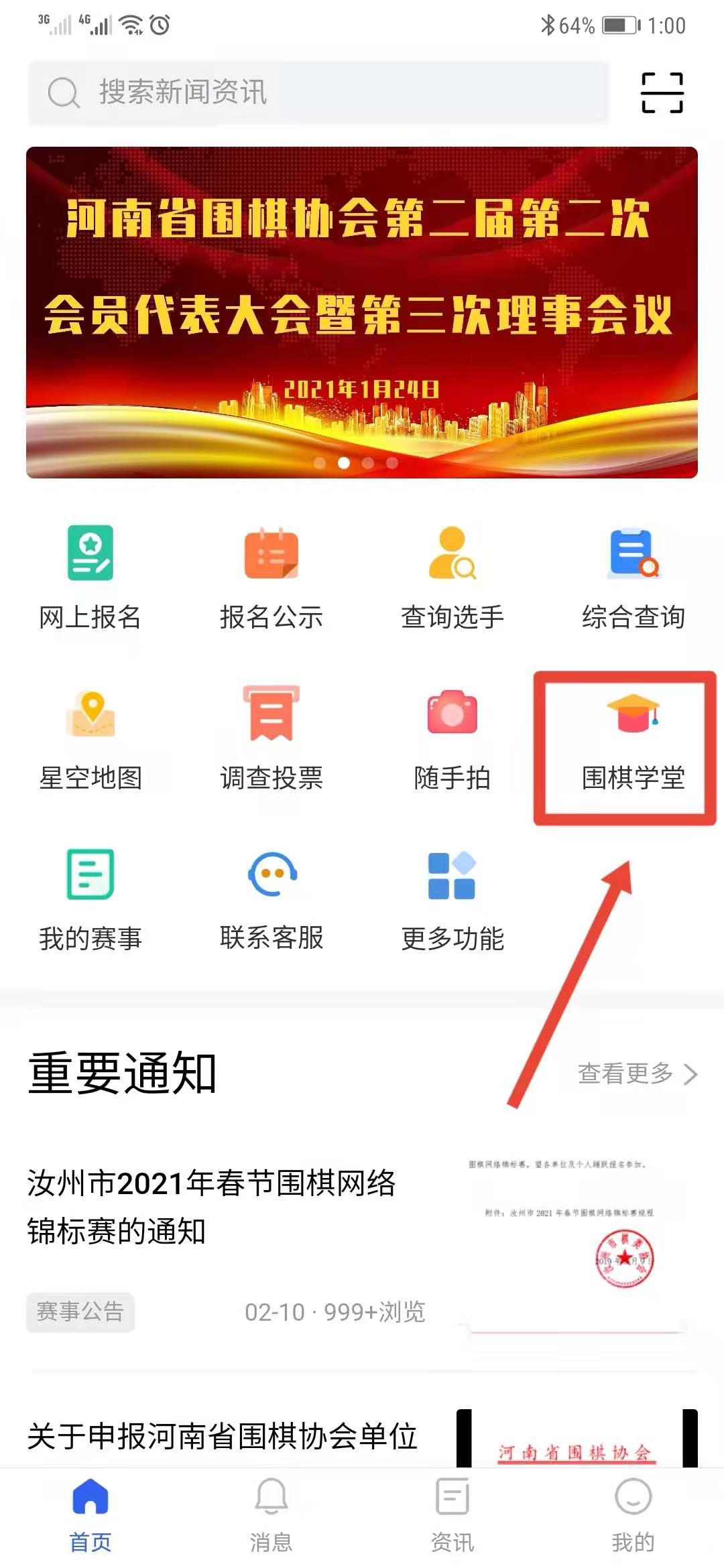
Task: Open 调查投票 surveys
Action: [271, 738]
